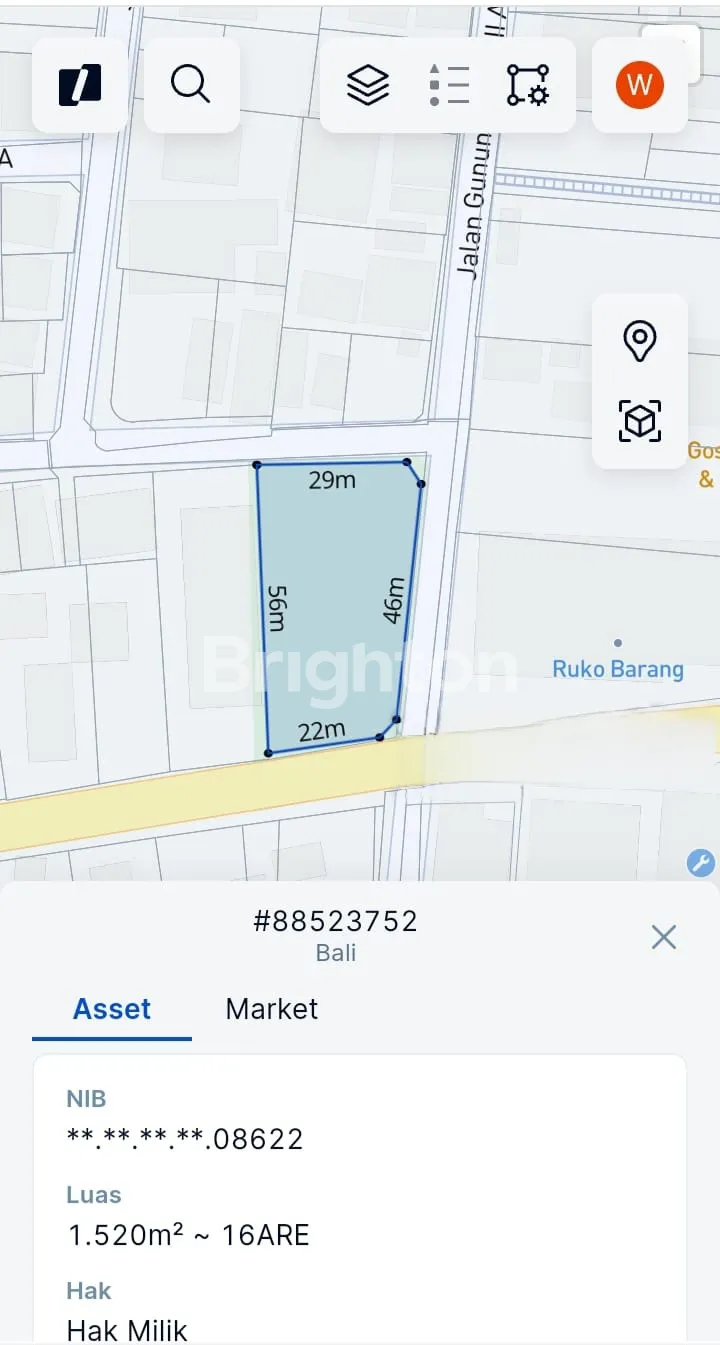Switch to the Market tab
The image size is (720, 1345).
click(x=271, y=1009)
